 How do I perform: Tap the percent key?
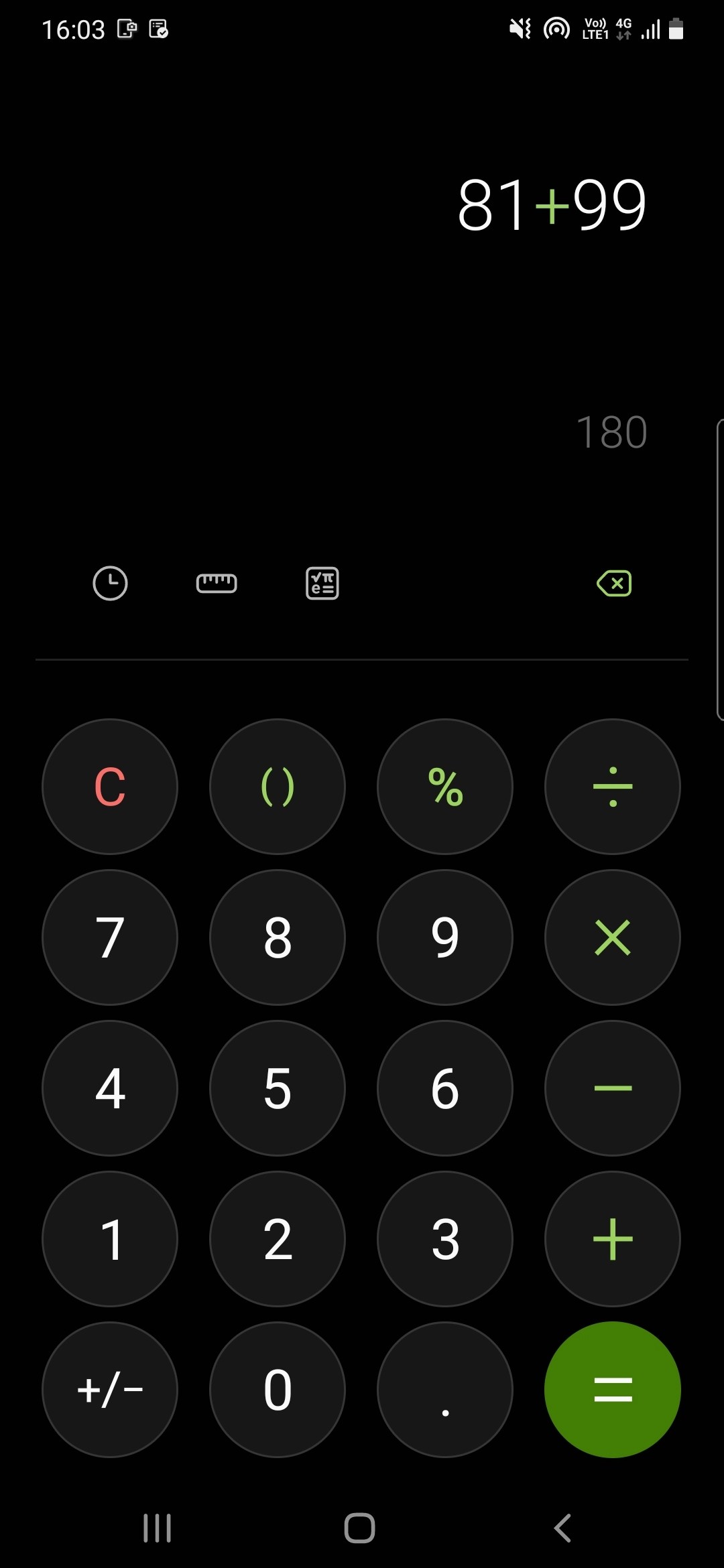(x=445, y=787)
